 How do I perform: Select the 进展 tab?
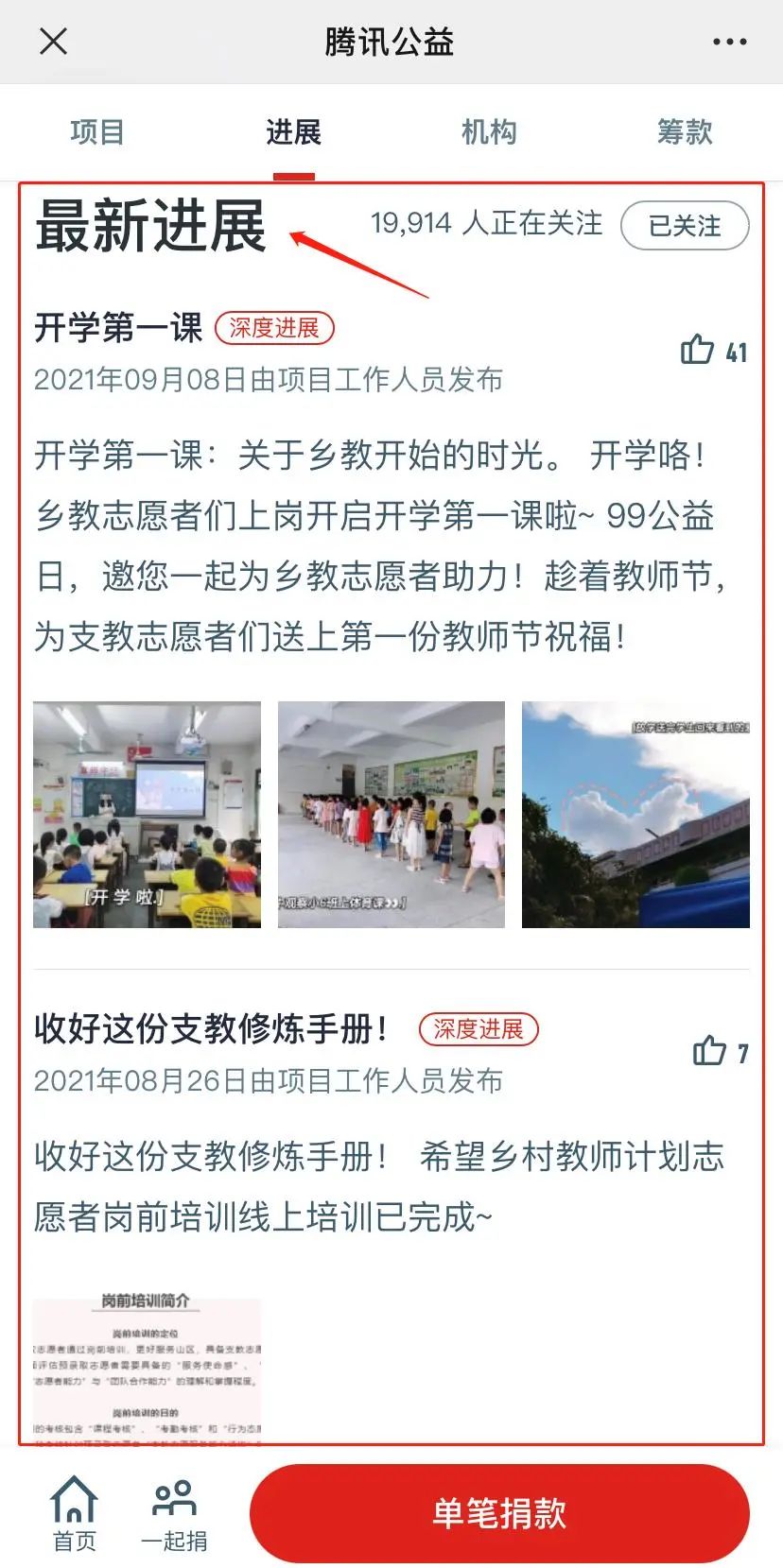point(293,132)
